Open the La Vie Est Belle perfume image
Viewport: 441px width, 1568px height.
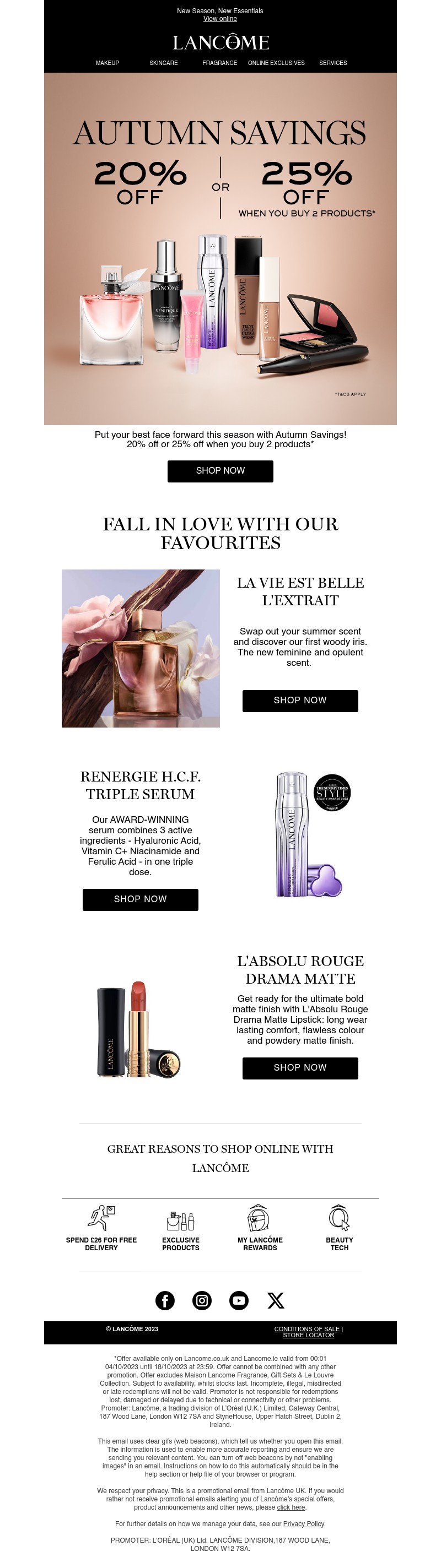pyautogui.click(x=141, y=648)
